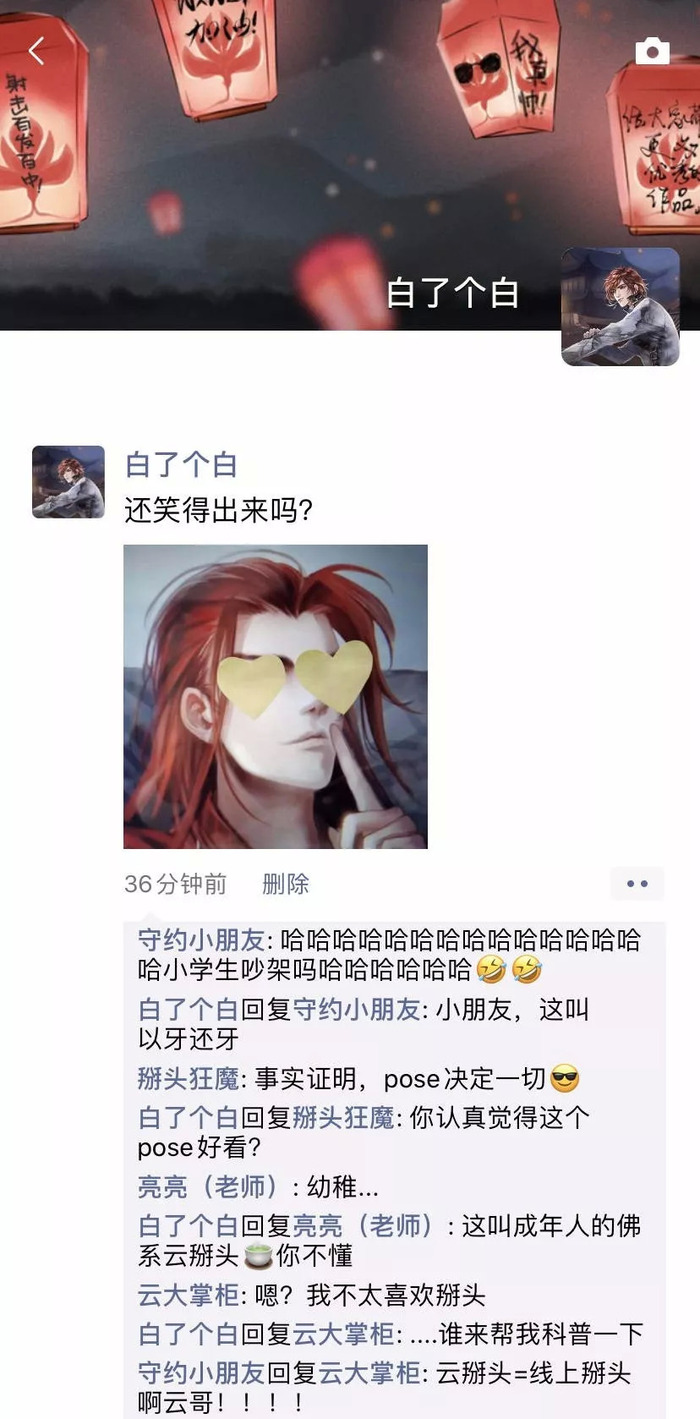Open the camera to post a moment
Screen dimensions: 700x1419
click(652, 51)
